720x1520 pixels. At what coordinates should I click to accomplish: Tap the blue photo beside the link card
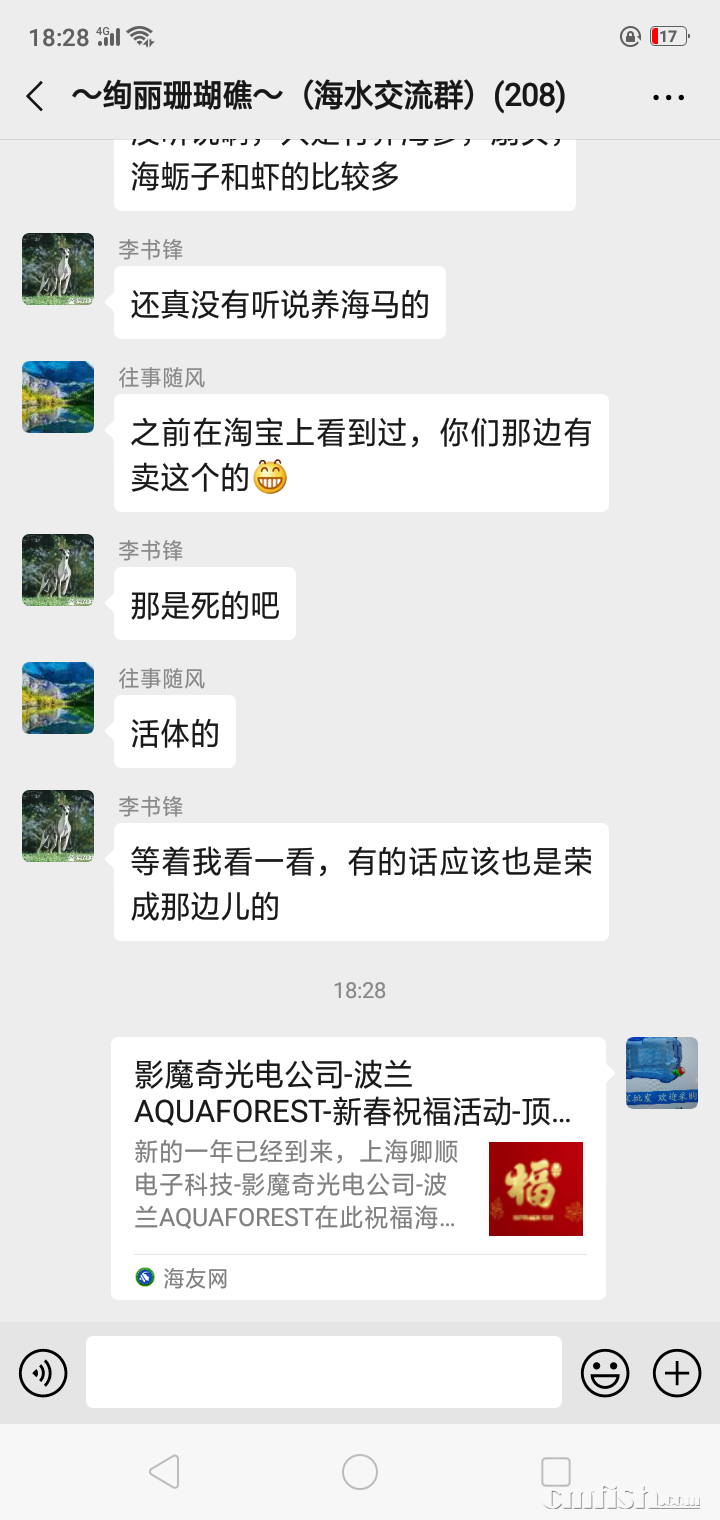click(x=662, y=1072)
